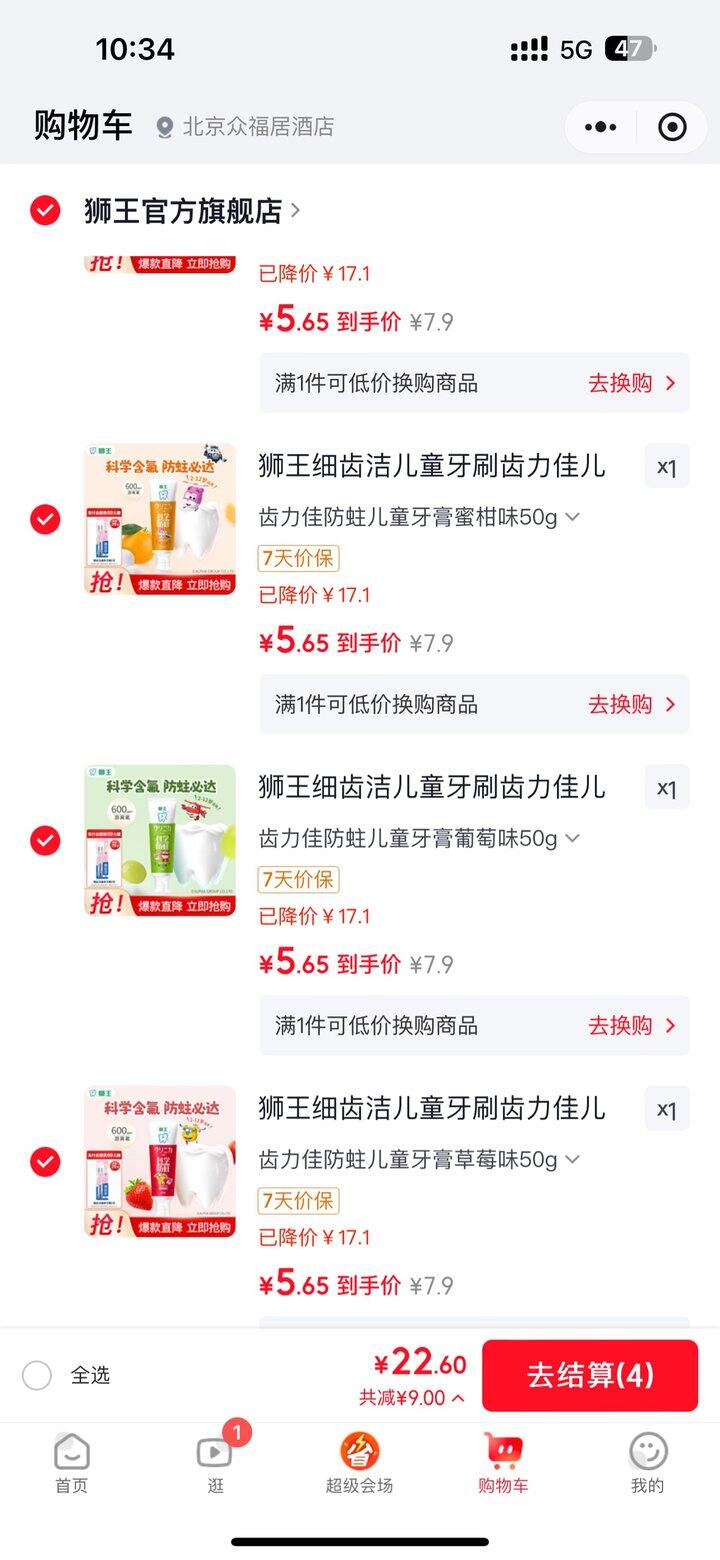Open the more options ellipsis icon
Viewport: 720px width, 1560px height.
(599, 127)
